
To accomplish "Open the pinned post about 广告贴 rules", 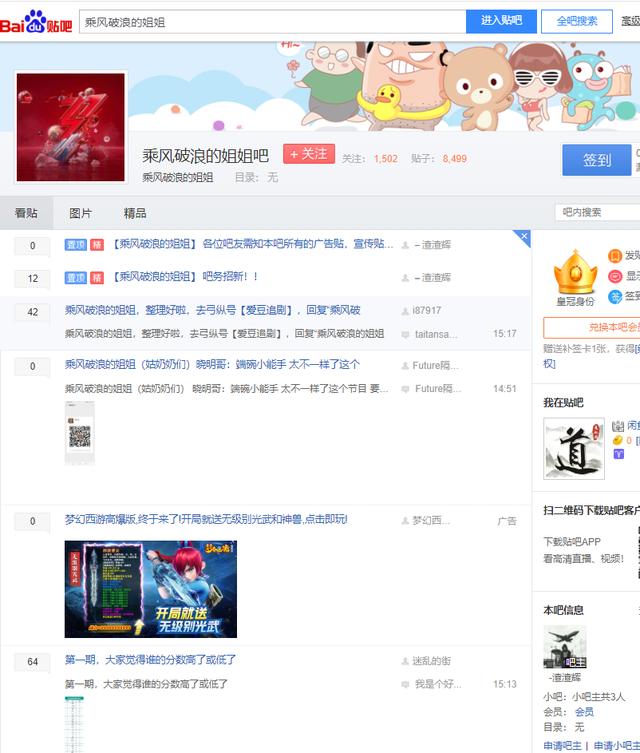I will [250, 244].
